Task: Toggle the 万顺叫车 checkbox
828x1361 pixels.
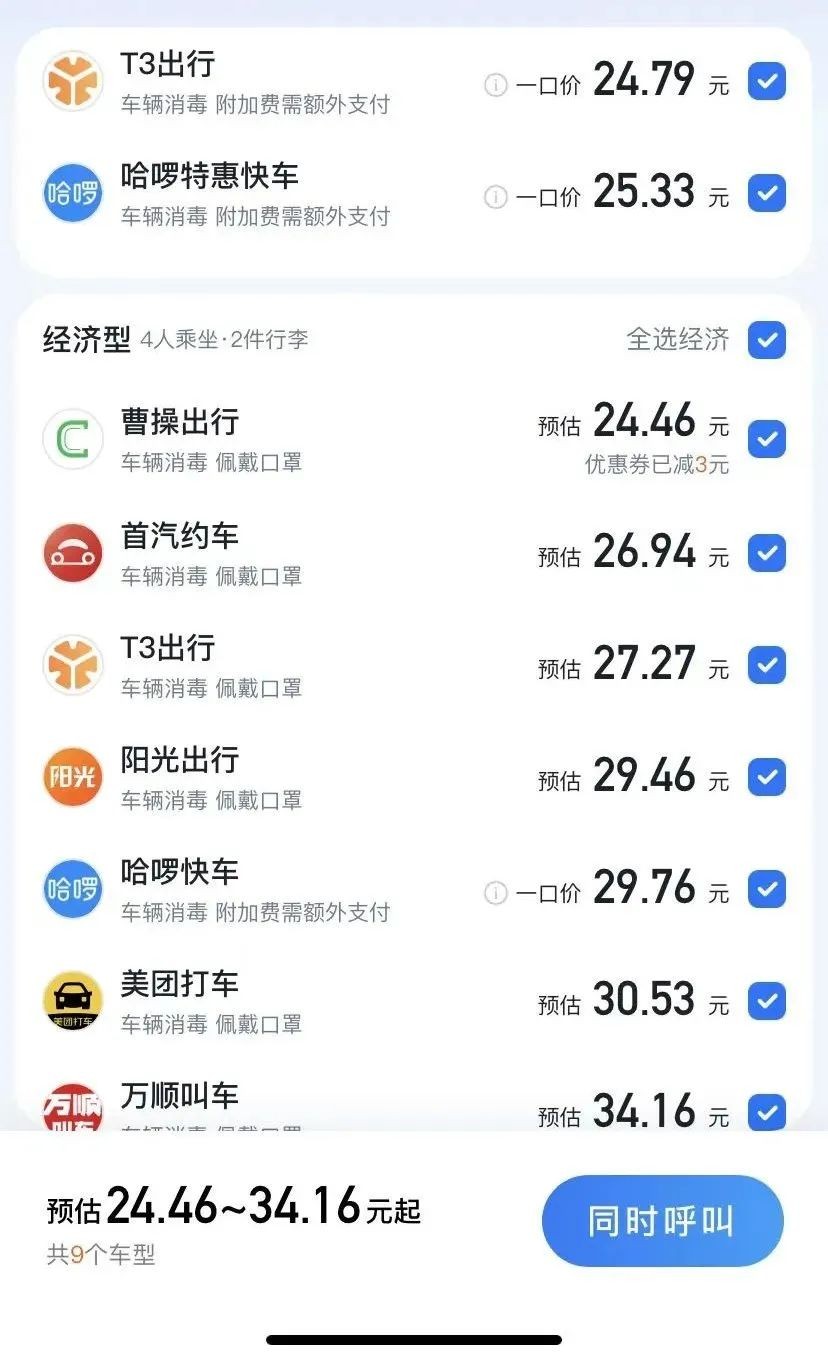Action: (767, 1112)
